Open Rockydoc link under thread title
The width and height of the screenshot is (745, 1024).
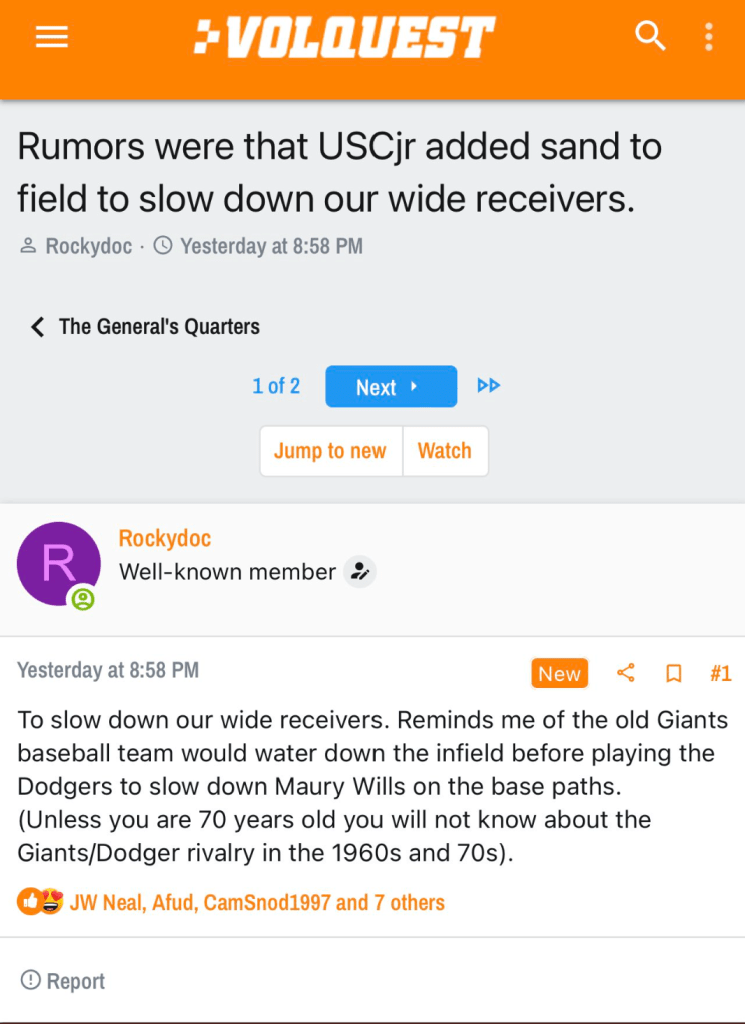(88, 245)
